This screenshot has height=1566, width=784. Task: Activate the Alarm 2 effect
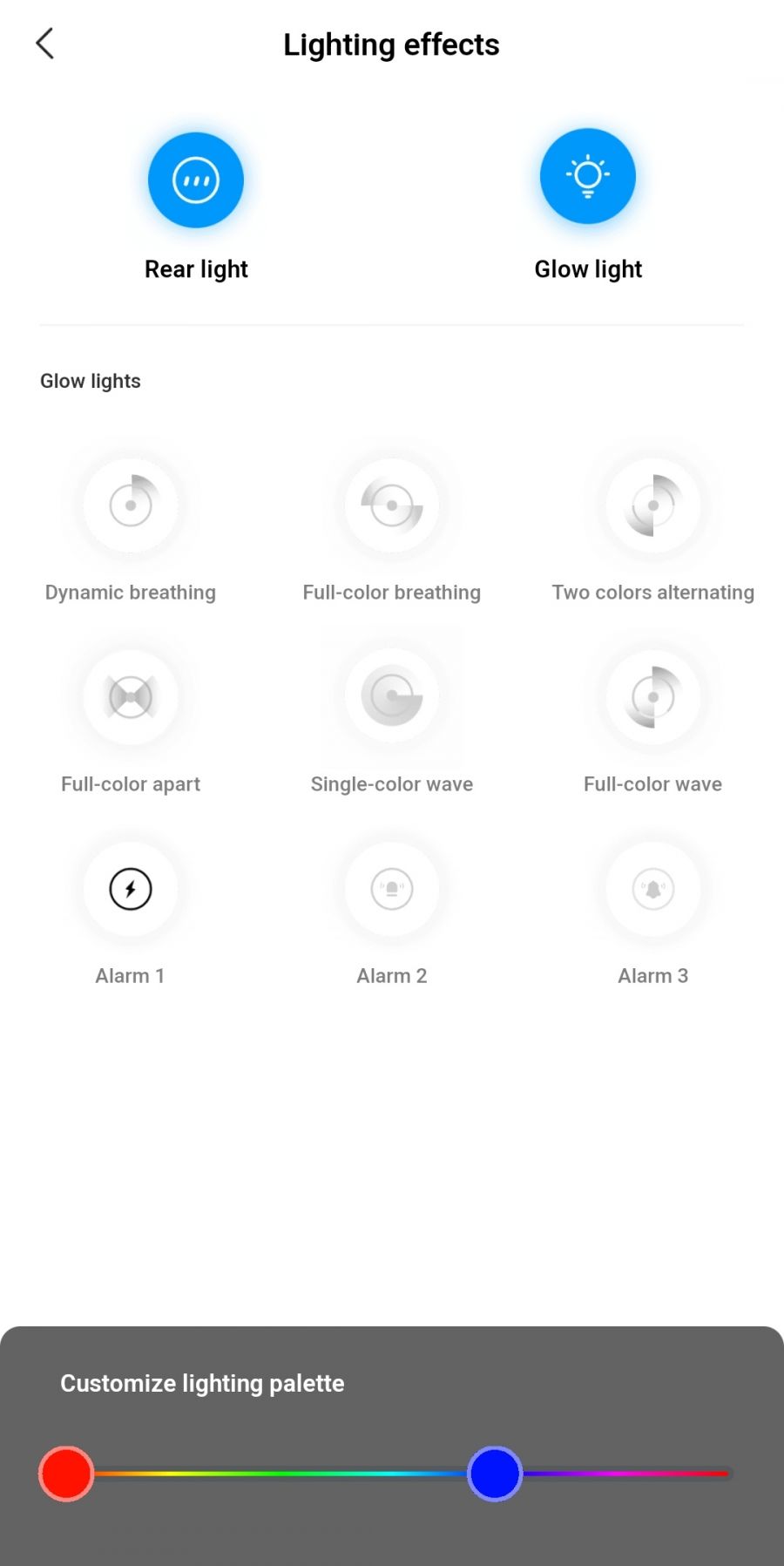tap(392, 889)
